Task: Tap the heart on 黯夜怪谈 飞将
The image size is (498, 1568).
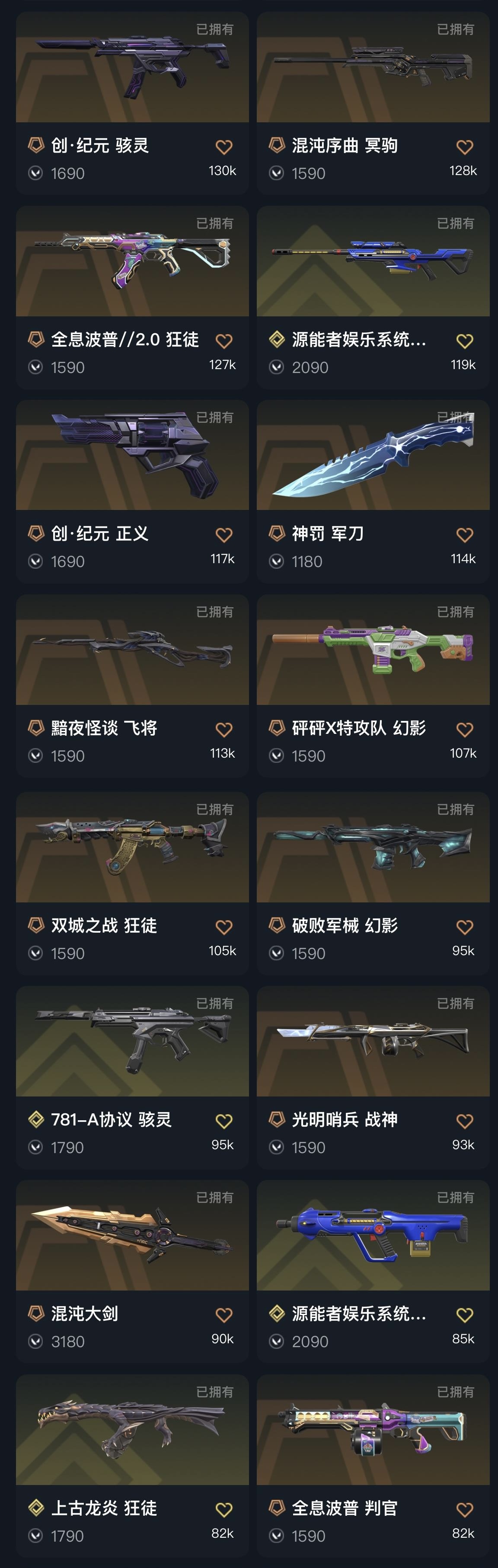Action: point(224,729)
